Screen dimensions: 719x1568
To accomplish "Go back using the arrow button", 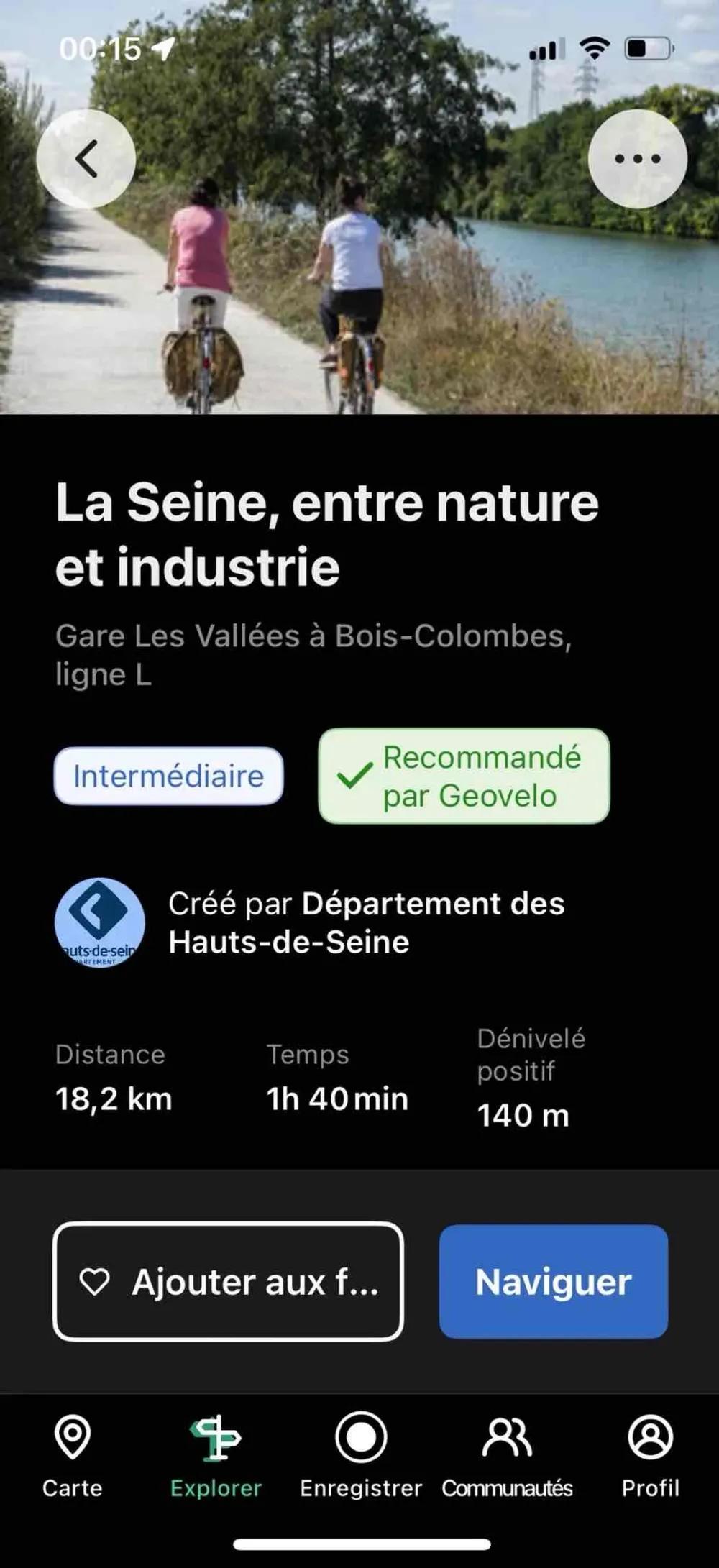I will [86, 159].
